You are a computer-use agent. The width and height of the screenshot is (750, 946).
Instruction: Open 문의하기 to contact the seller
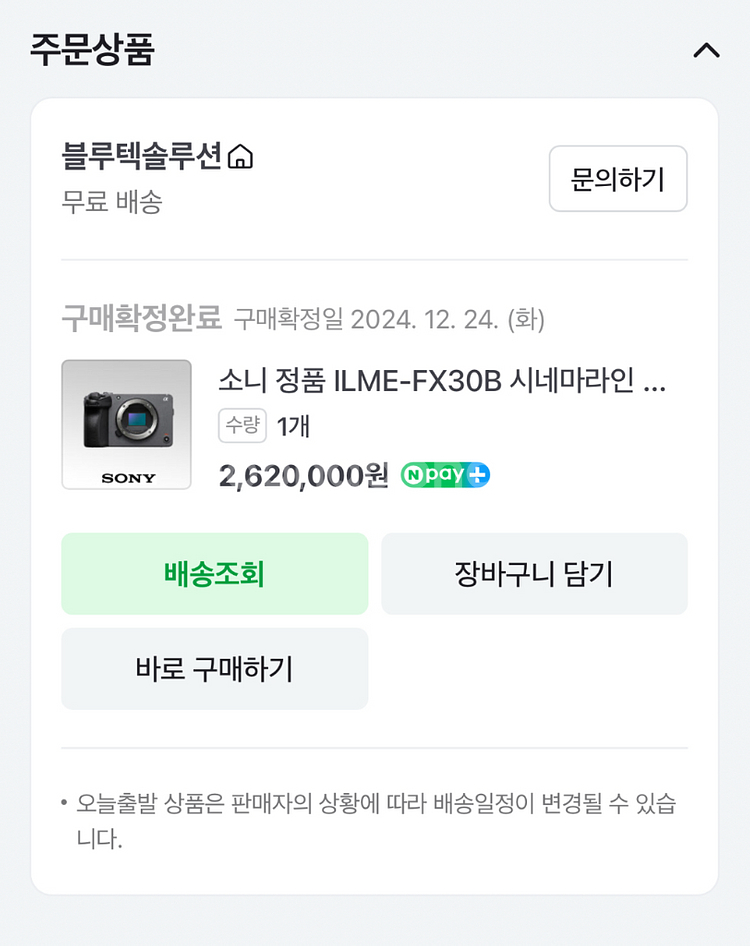[x=617, y=179]
